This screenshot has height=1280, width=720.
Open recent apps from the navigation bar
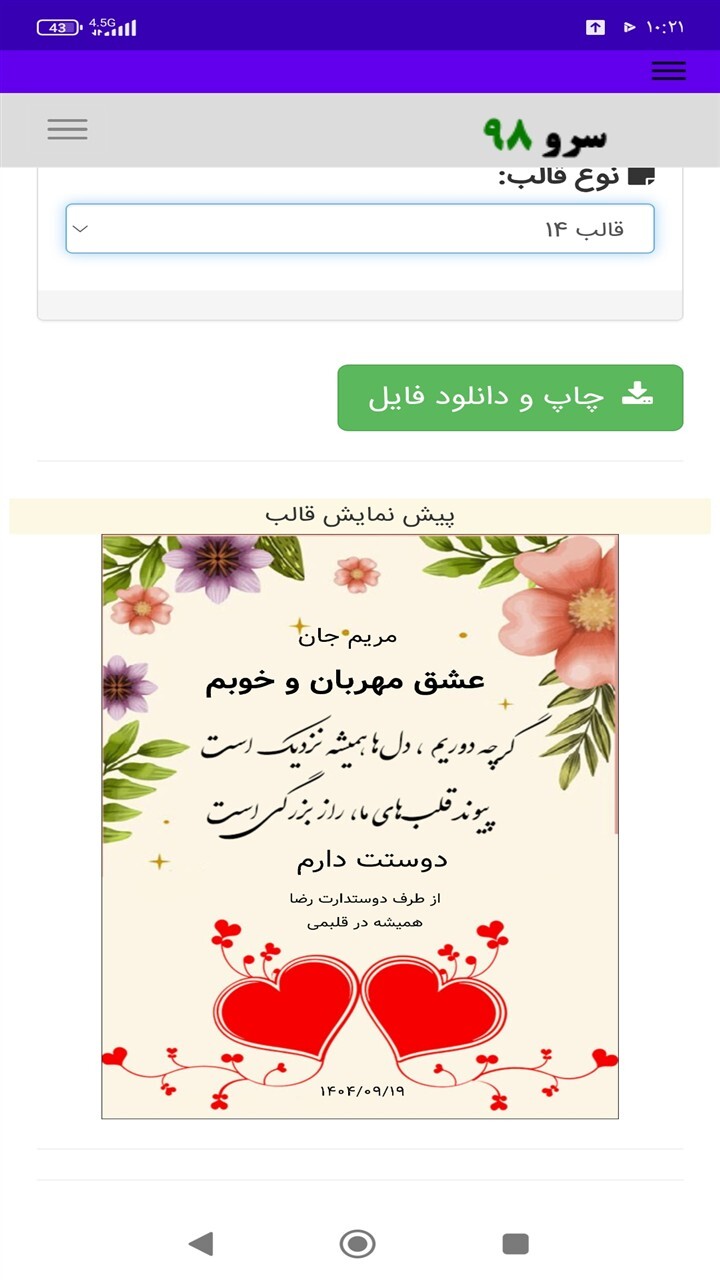515,1243
